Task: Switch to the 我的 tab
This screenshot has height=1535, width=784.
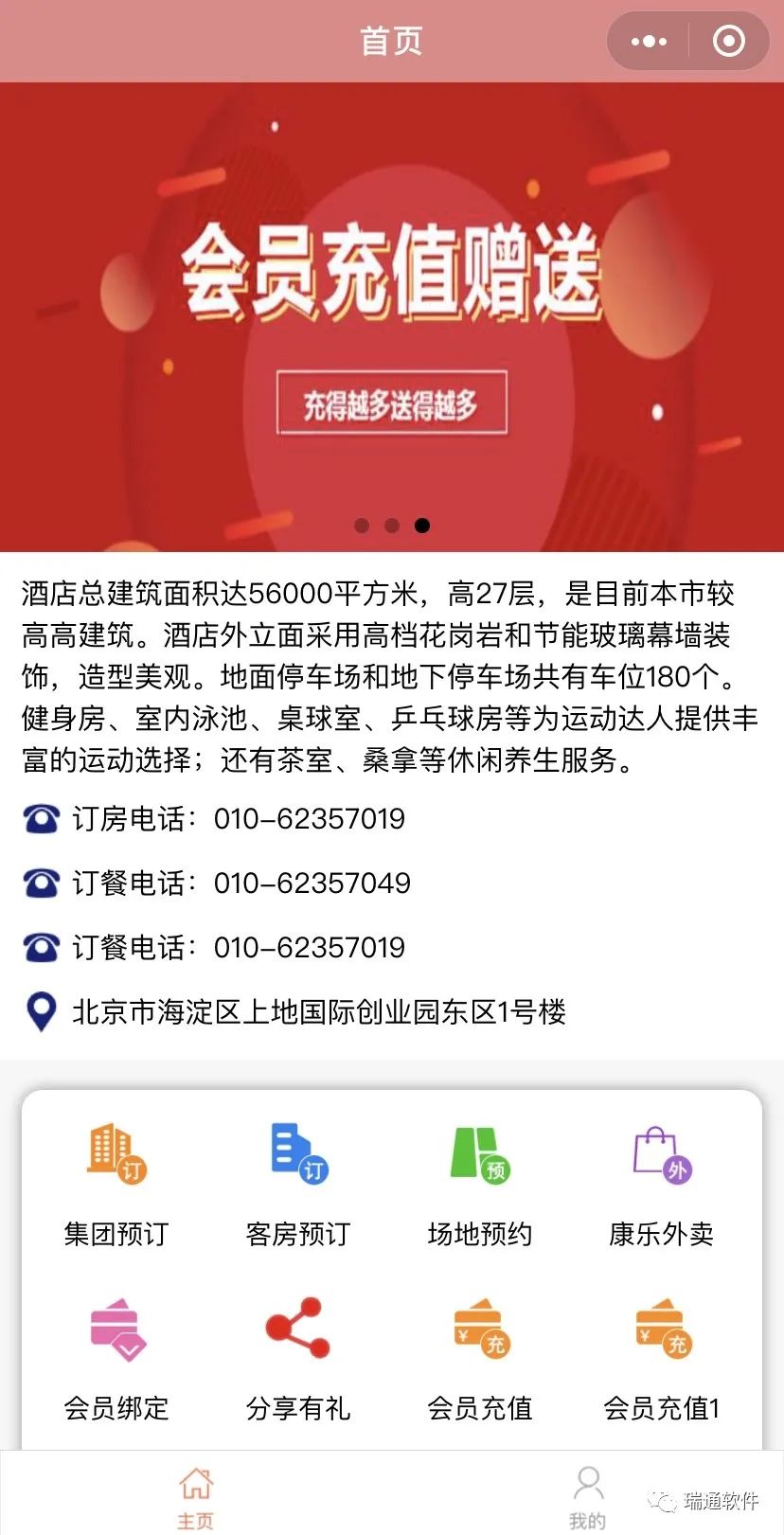Action: (588, 1496)
